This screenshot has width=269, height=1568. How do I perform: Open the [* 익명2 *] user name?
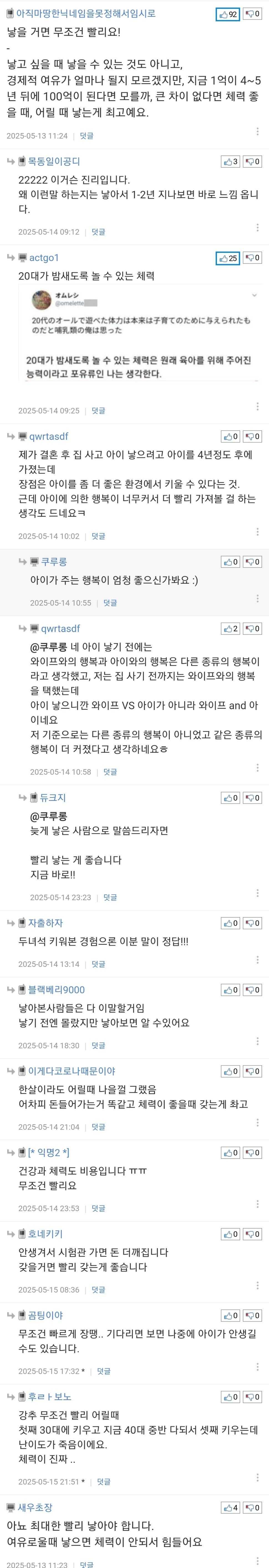[49, 1152]
